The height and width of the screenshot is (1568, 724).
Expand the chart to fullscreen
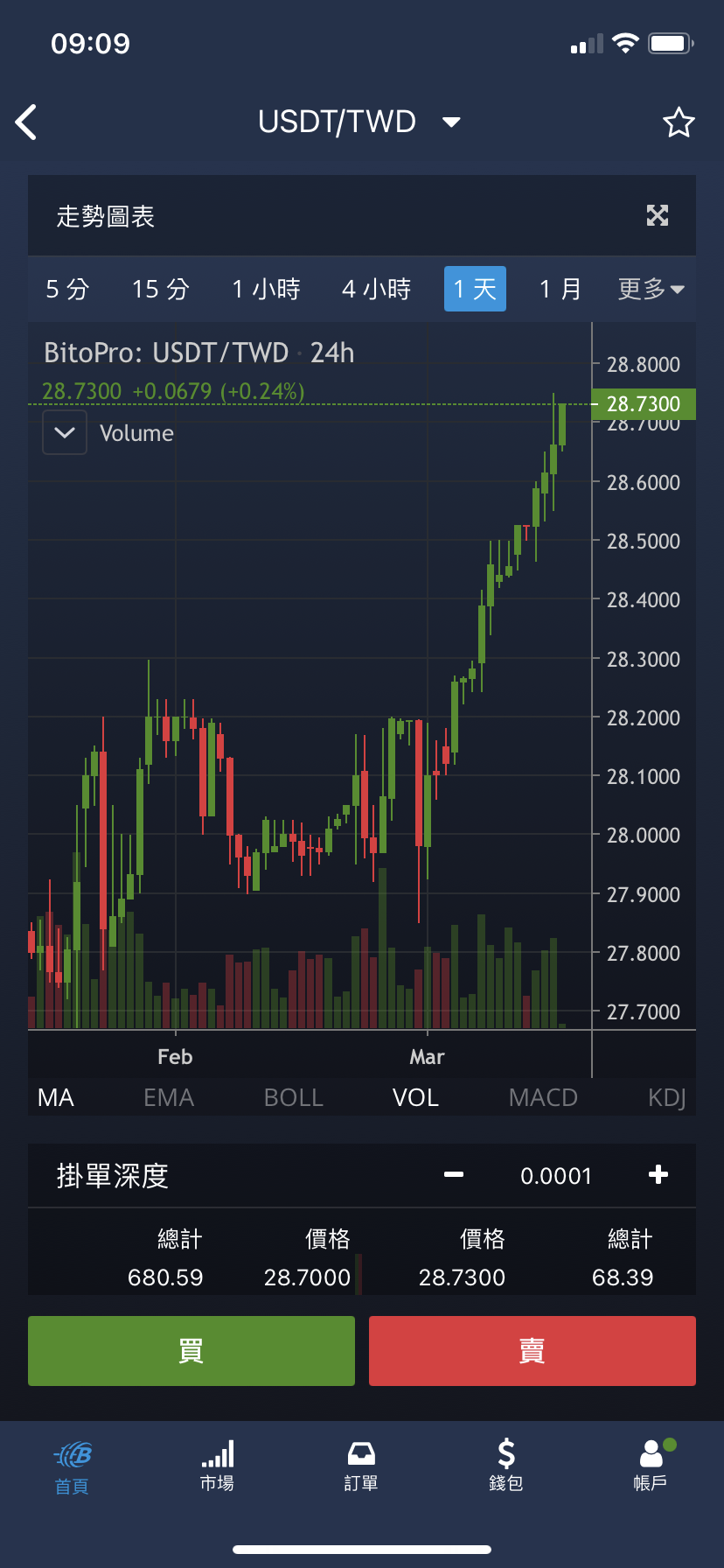pos(657,215)
